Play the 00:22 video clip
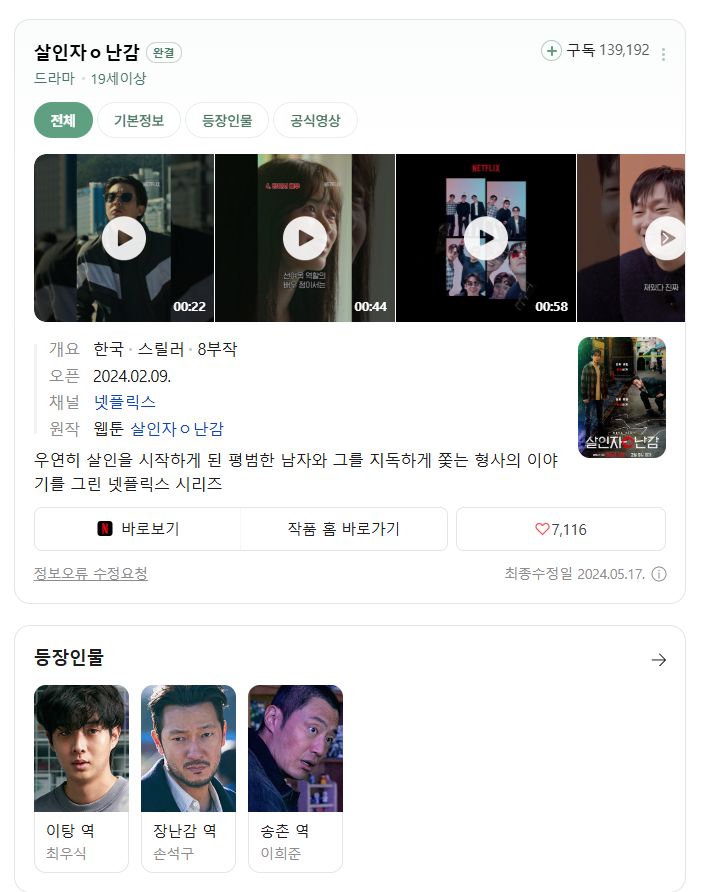The image size is (704, 892). 124,238
